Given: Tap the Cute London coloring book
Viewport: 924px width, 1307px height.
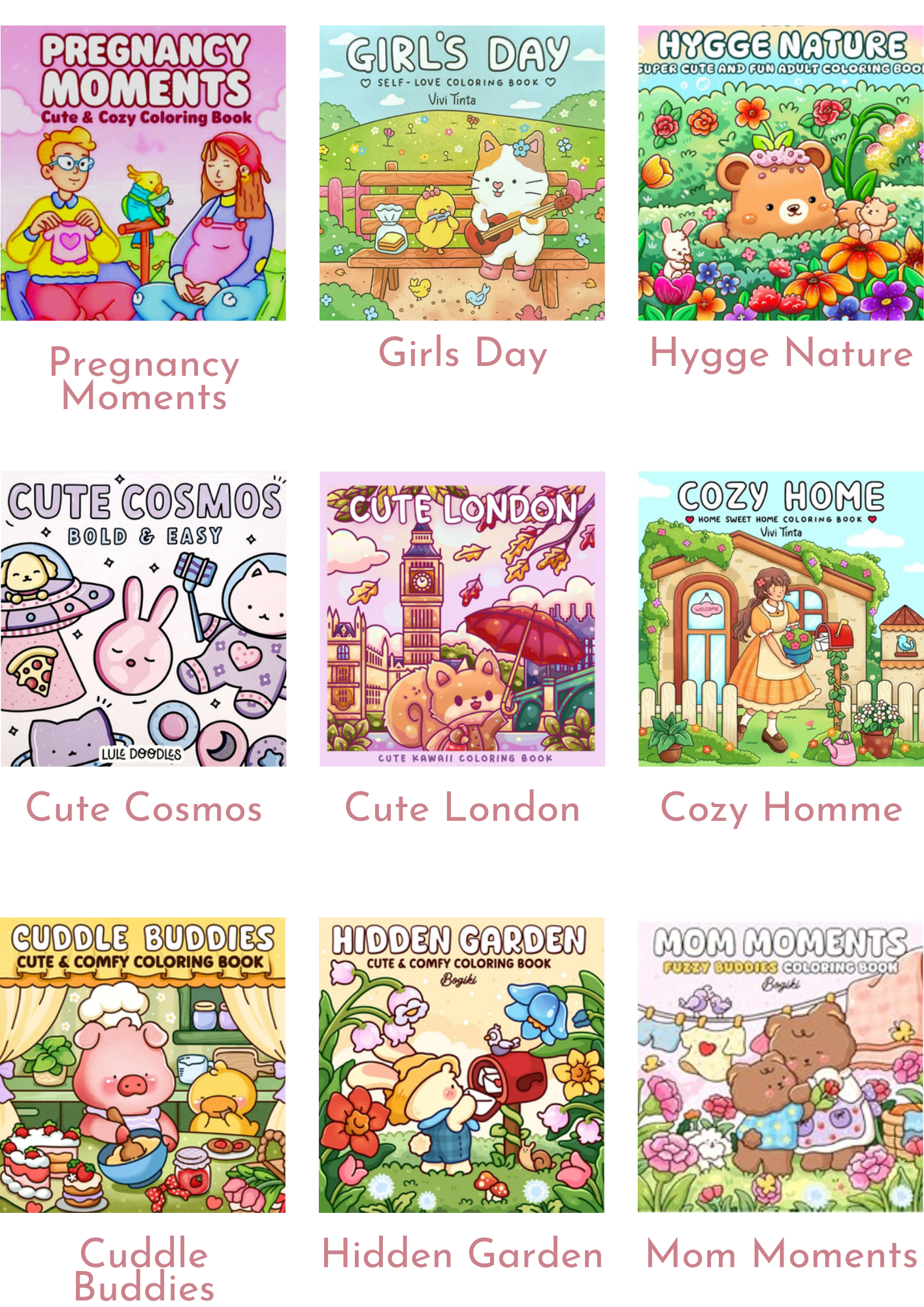Looking at the screenshot, I should coord(462,619).
